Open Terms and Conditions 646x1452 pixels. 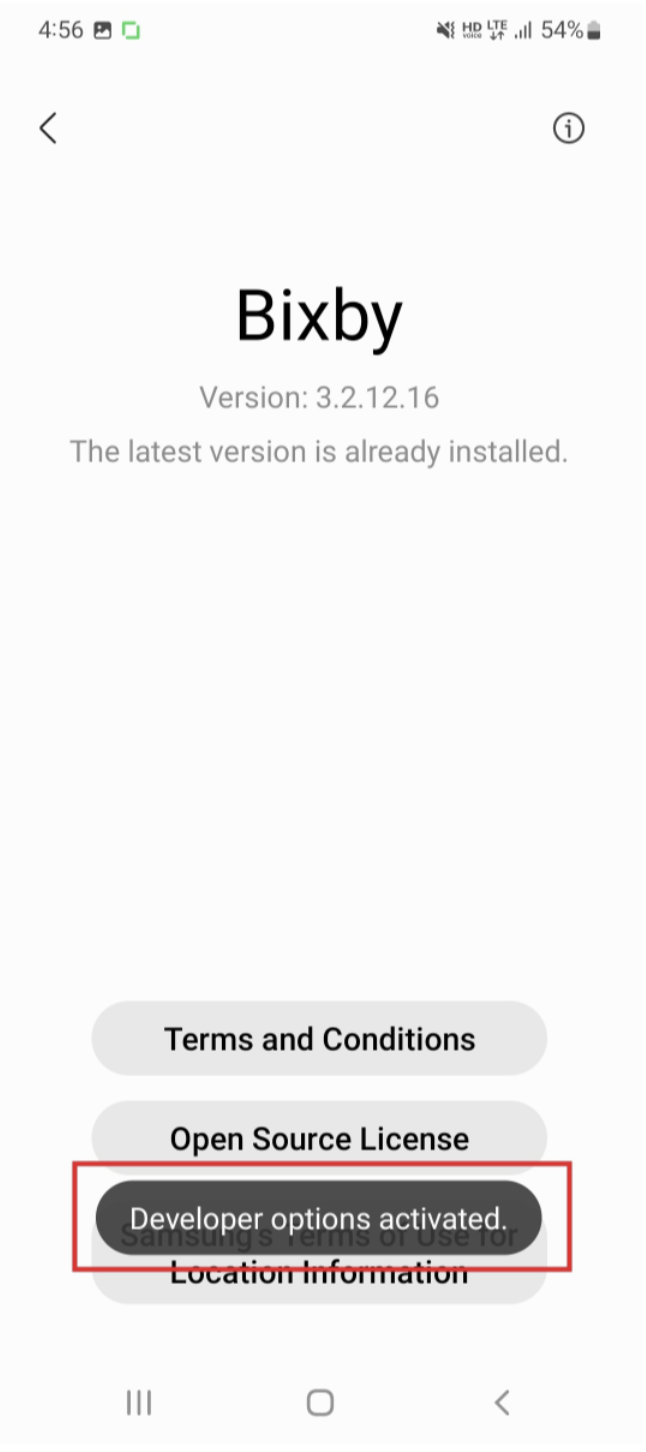pos(319,1039)
